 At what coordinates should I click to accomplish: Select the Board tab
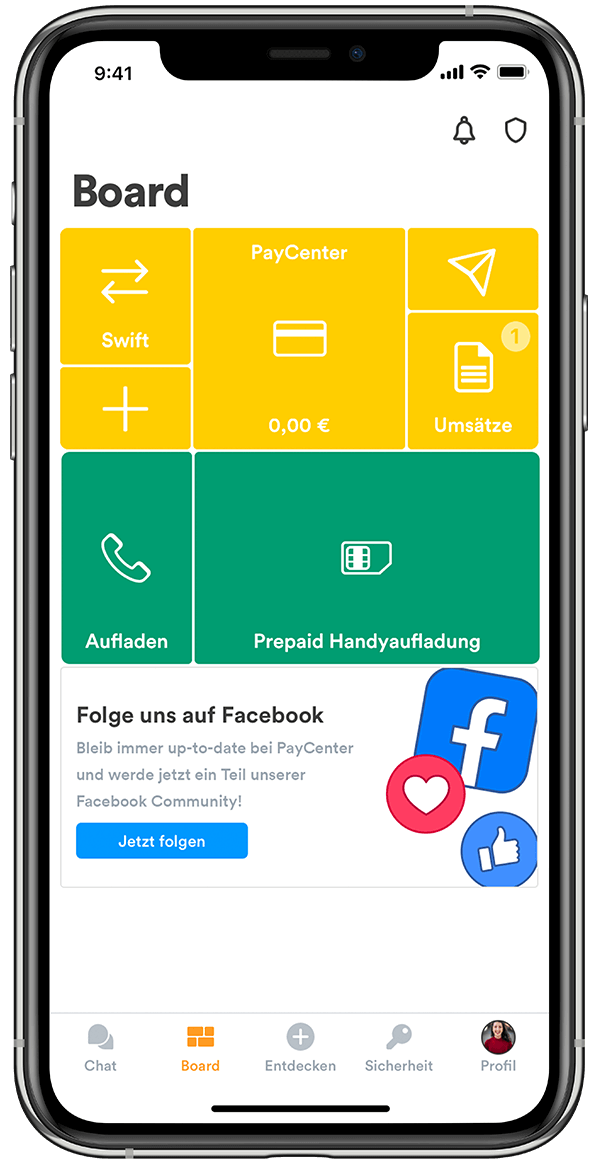[x=200, y=1047]
